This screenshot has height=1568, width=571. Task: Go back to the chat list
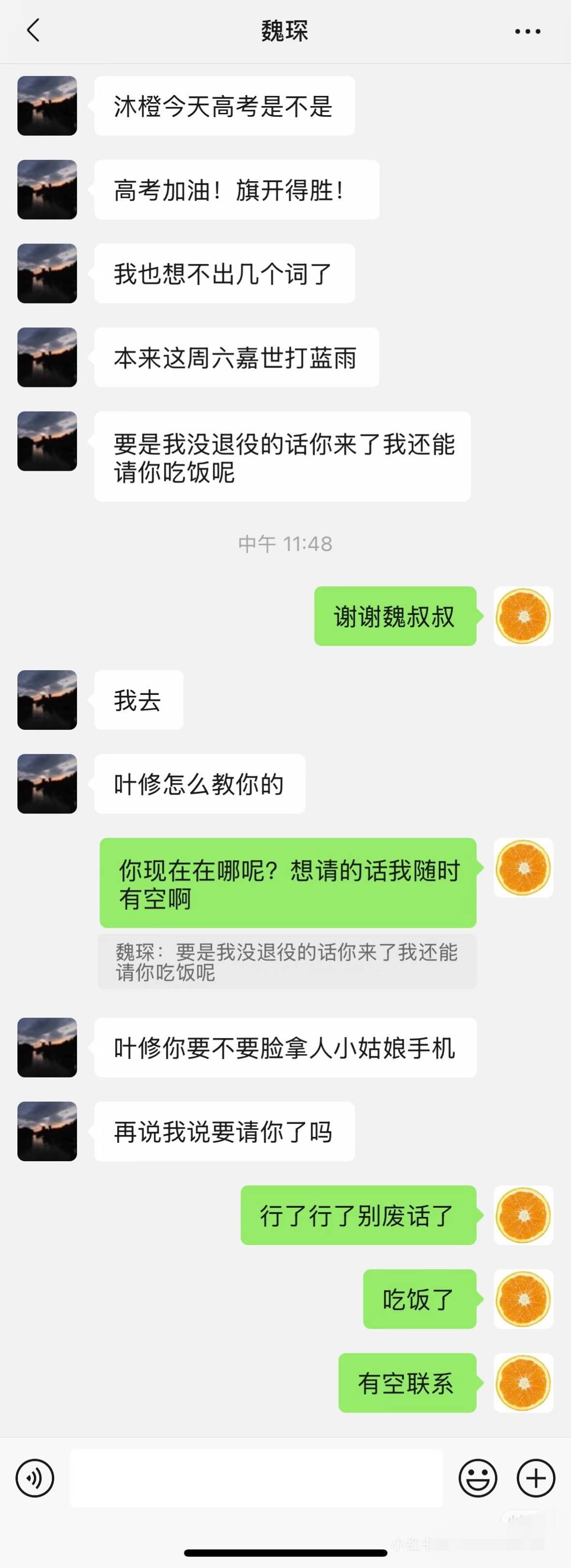coord(33,31)
